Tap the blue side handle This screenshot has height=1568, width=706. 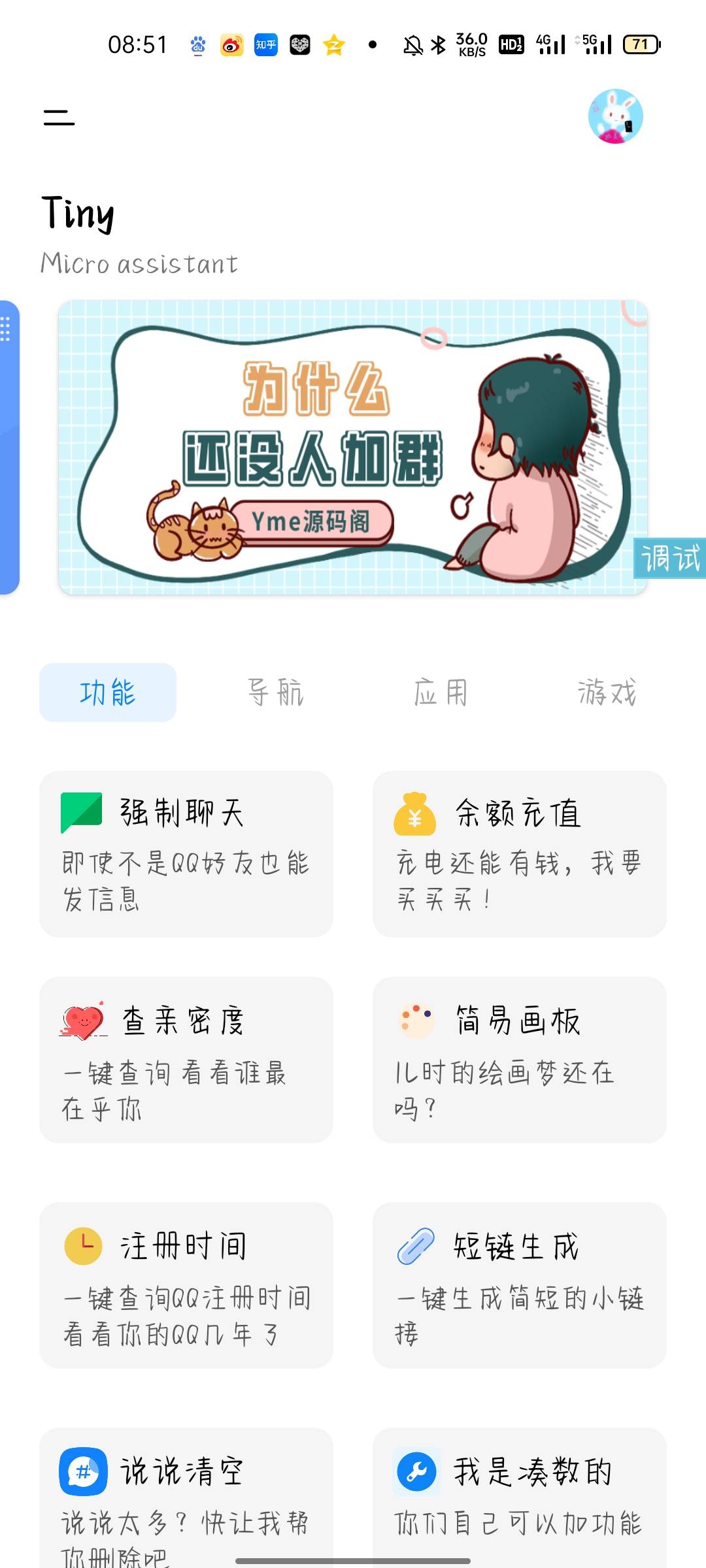point(9,448)
